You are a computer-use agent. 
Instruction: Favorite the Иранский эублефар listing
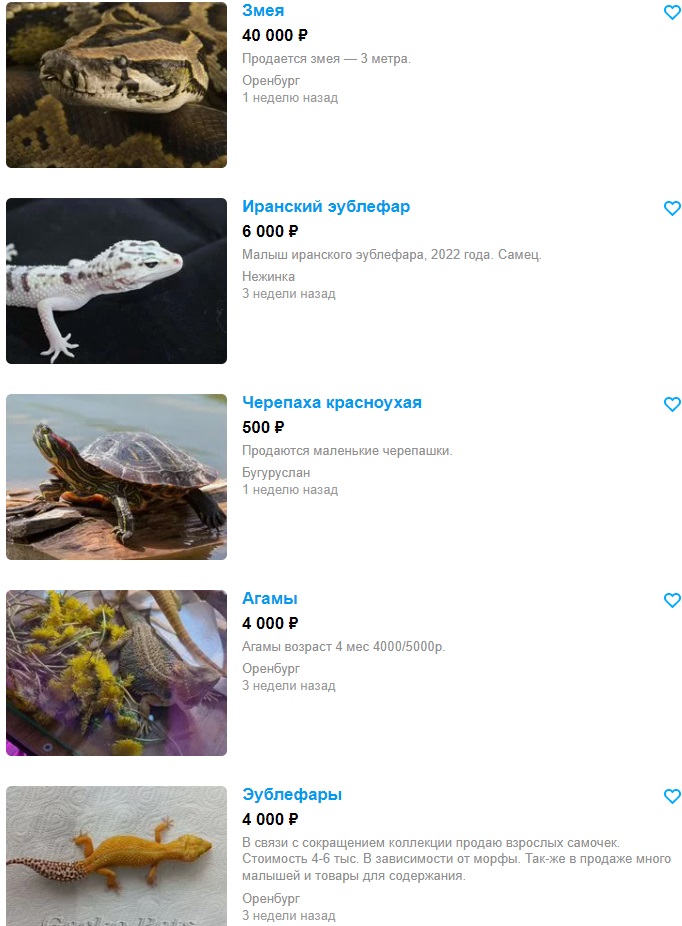(672, 209)
